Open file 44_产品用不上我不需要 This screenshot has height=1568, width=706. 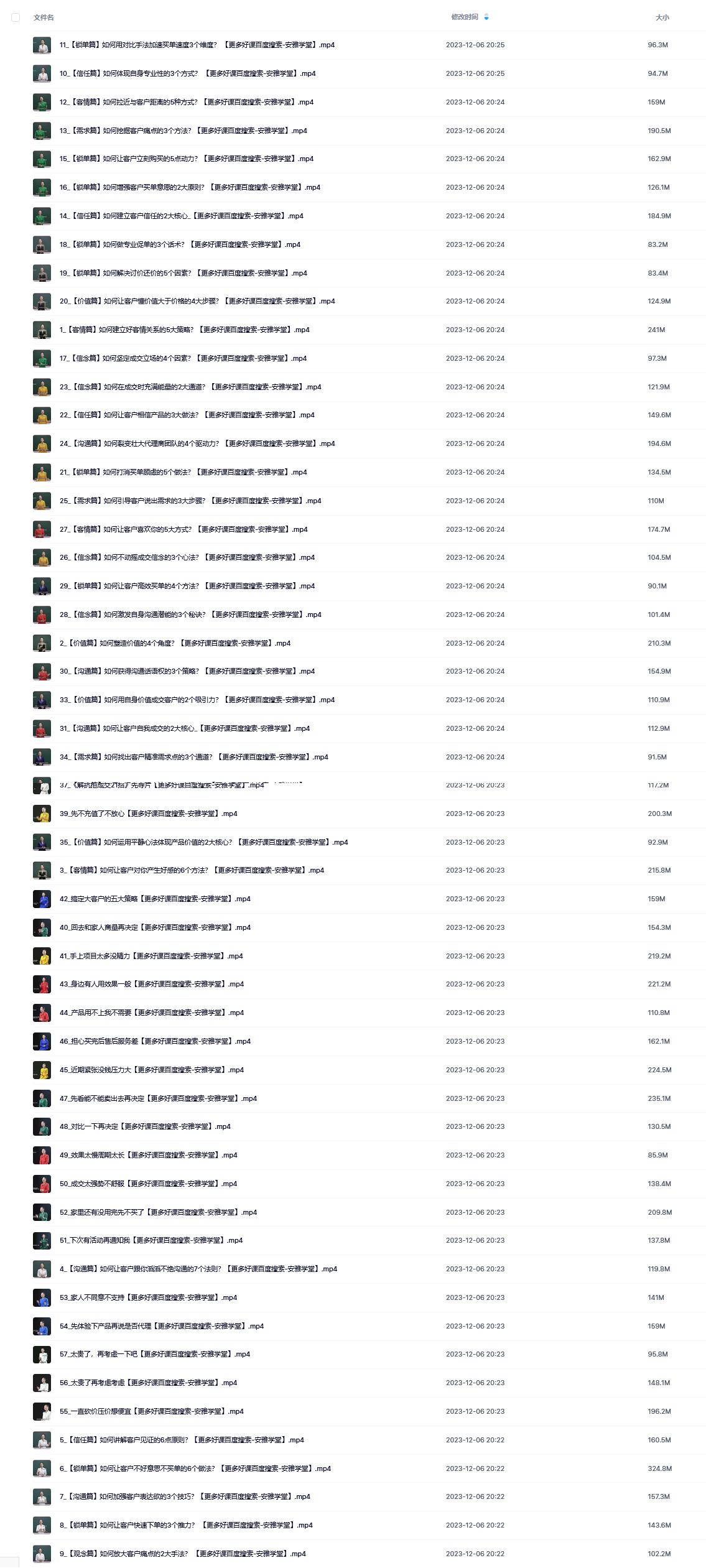(x=152, y=1013)
